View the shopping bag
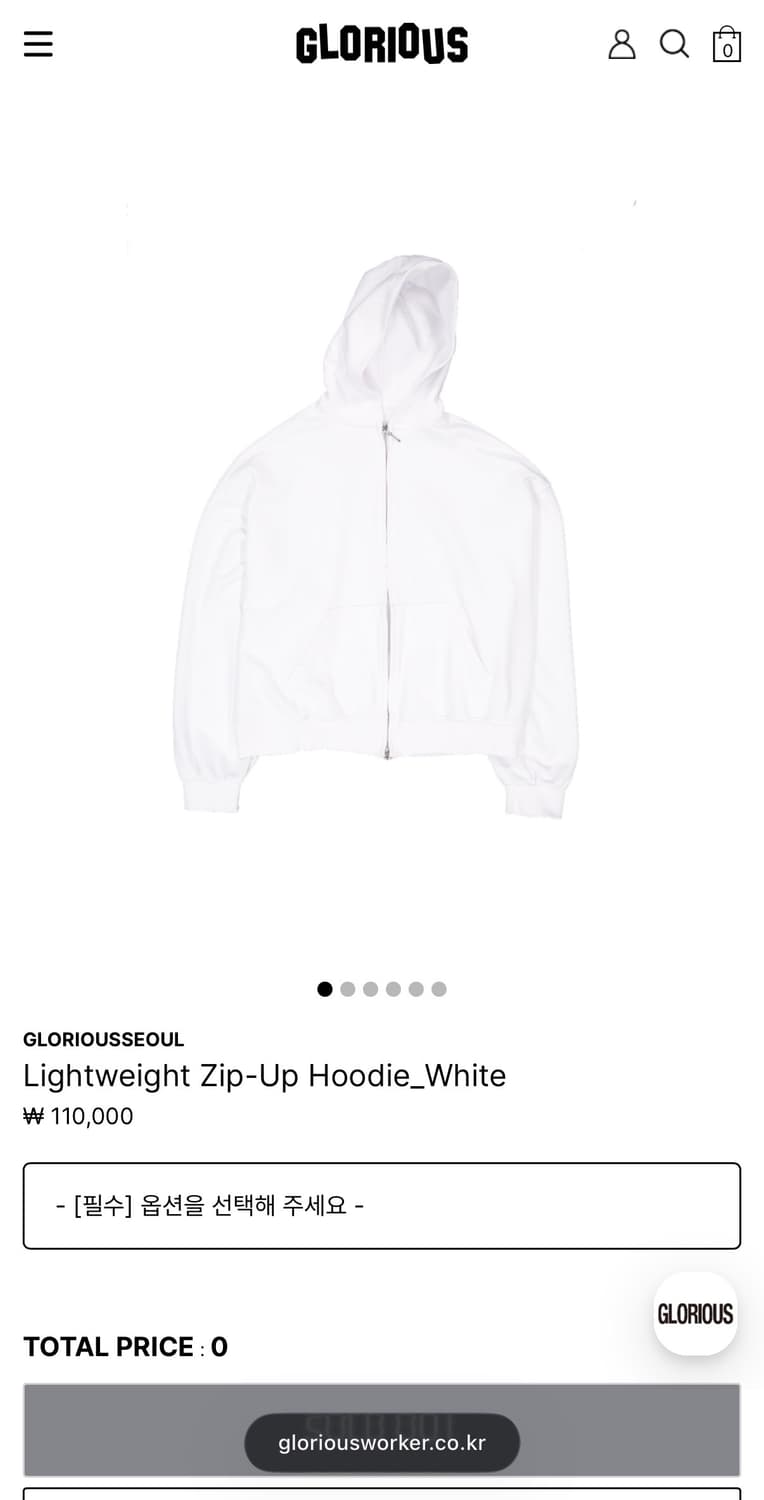This screenshot has height=1500, width=764. (x=727, y=45)
